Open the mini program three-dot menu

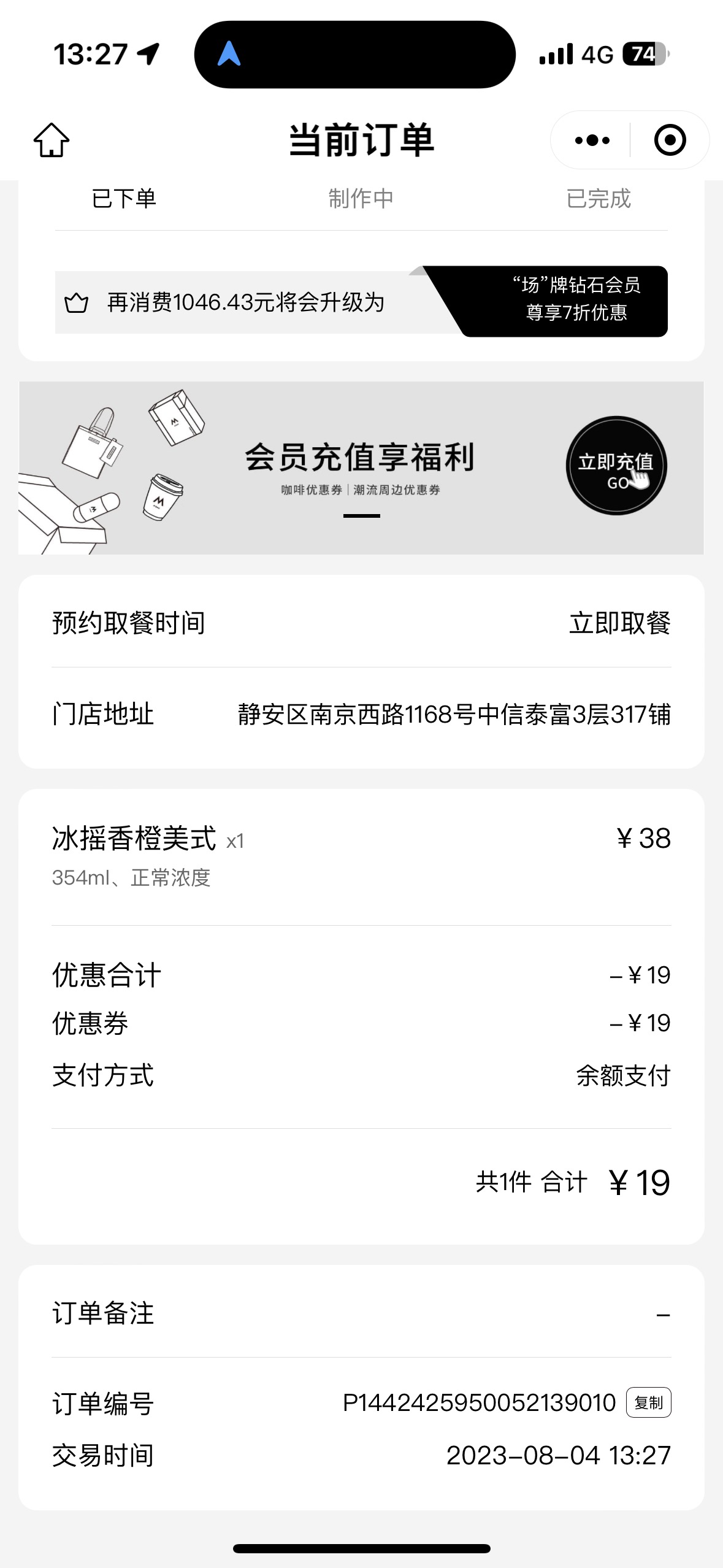(x=592, y=140)
